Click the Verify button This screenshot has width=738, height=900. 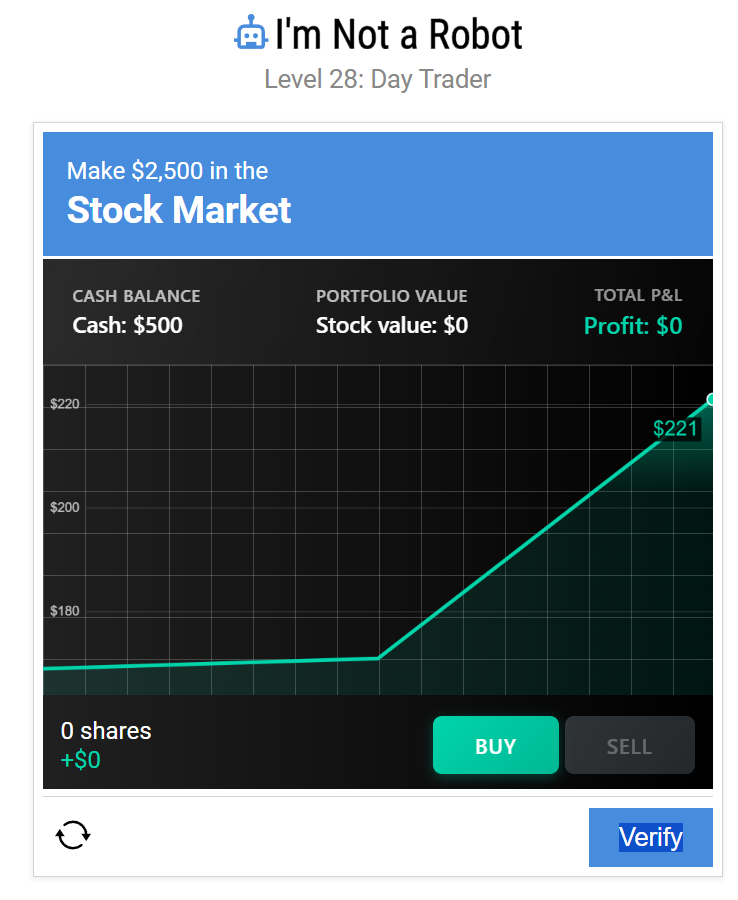tap(650, 837)
